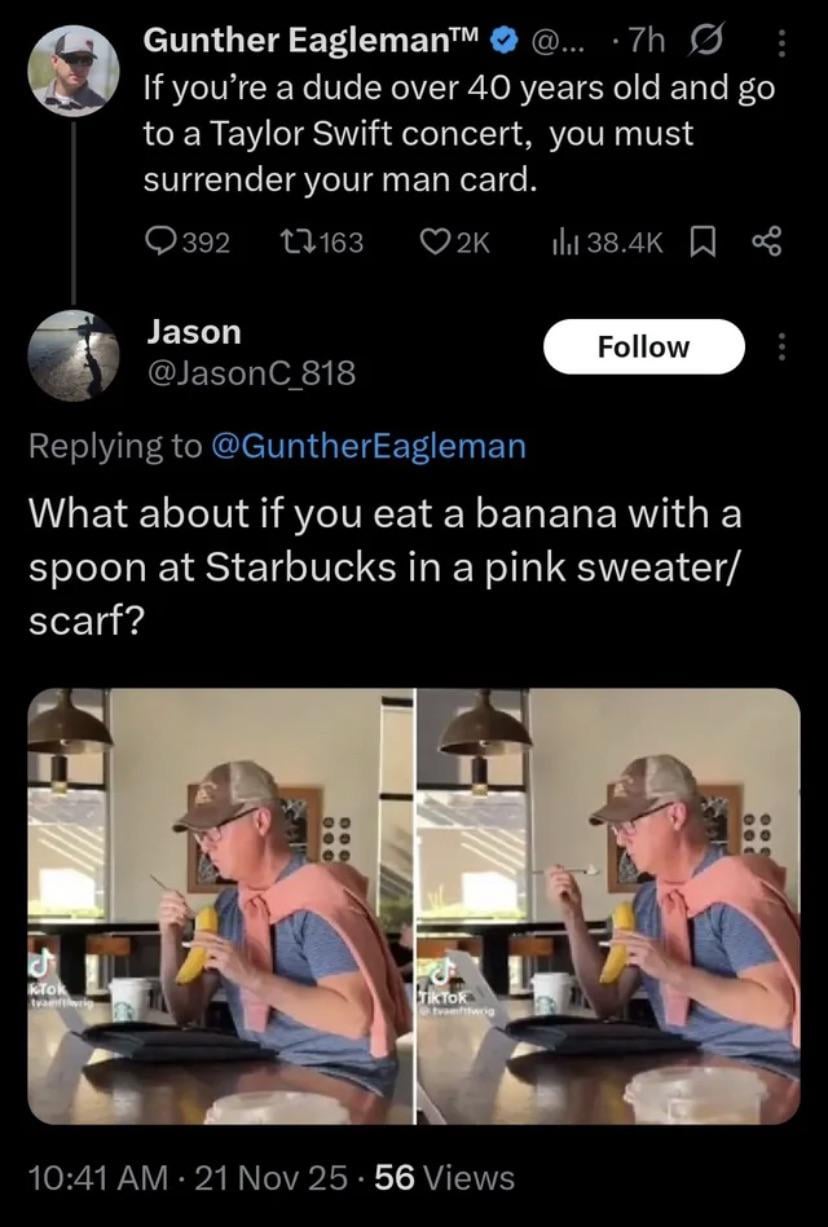
Task: Open overflow menu on Jason's reply
Action: [x=783, y=346]
